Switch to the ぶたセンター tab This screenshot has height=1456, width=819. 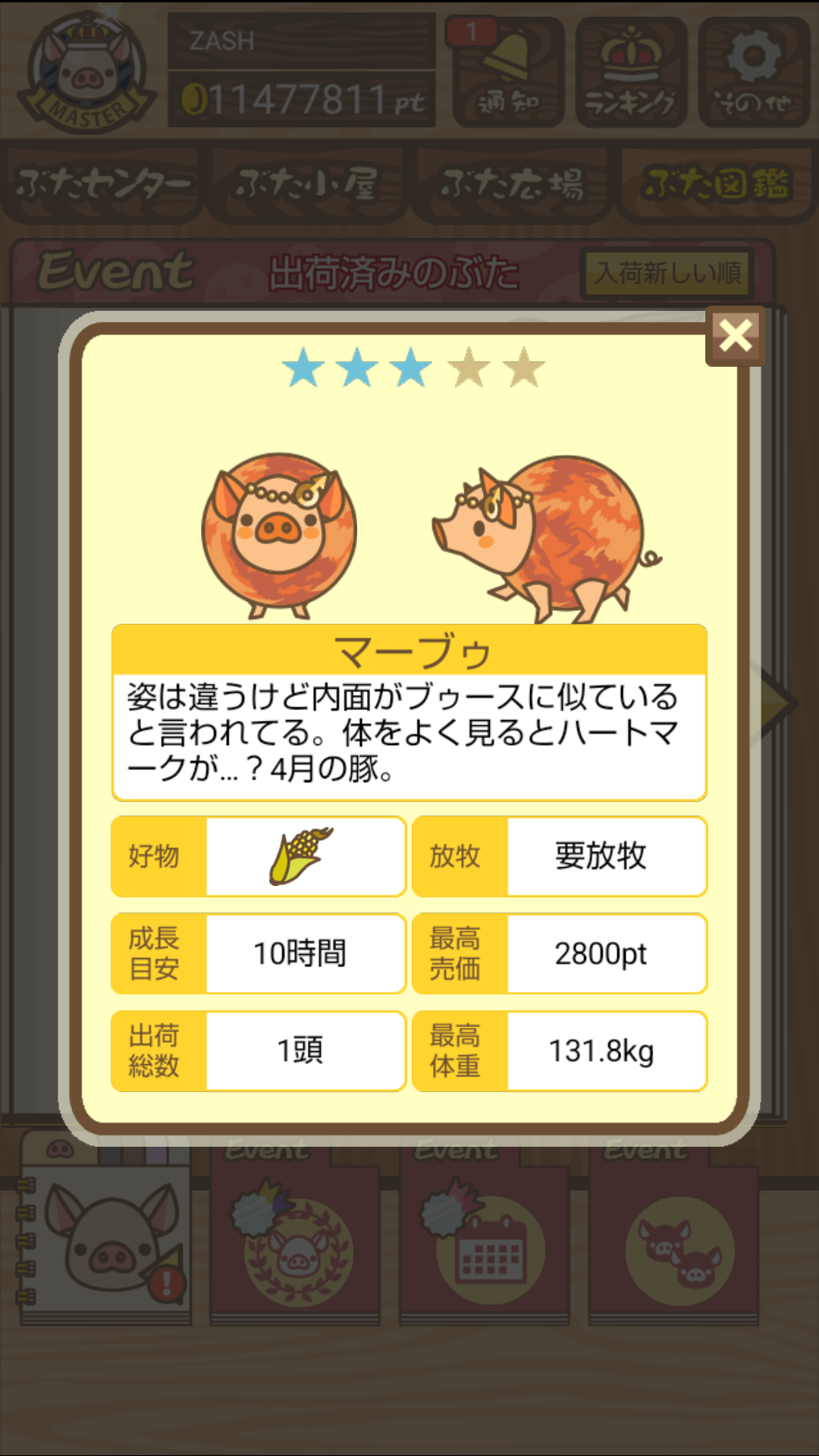tap(103, 184)
